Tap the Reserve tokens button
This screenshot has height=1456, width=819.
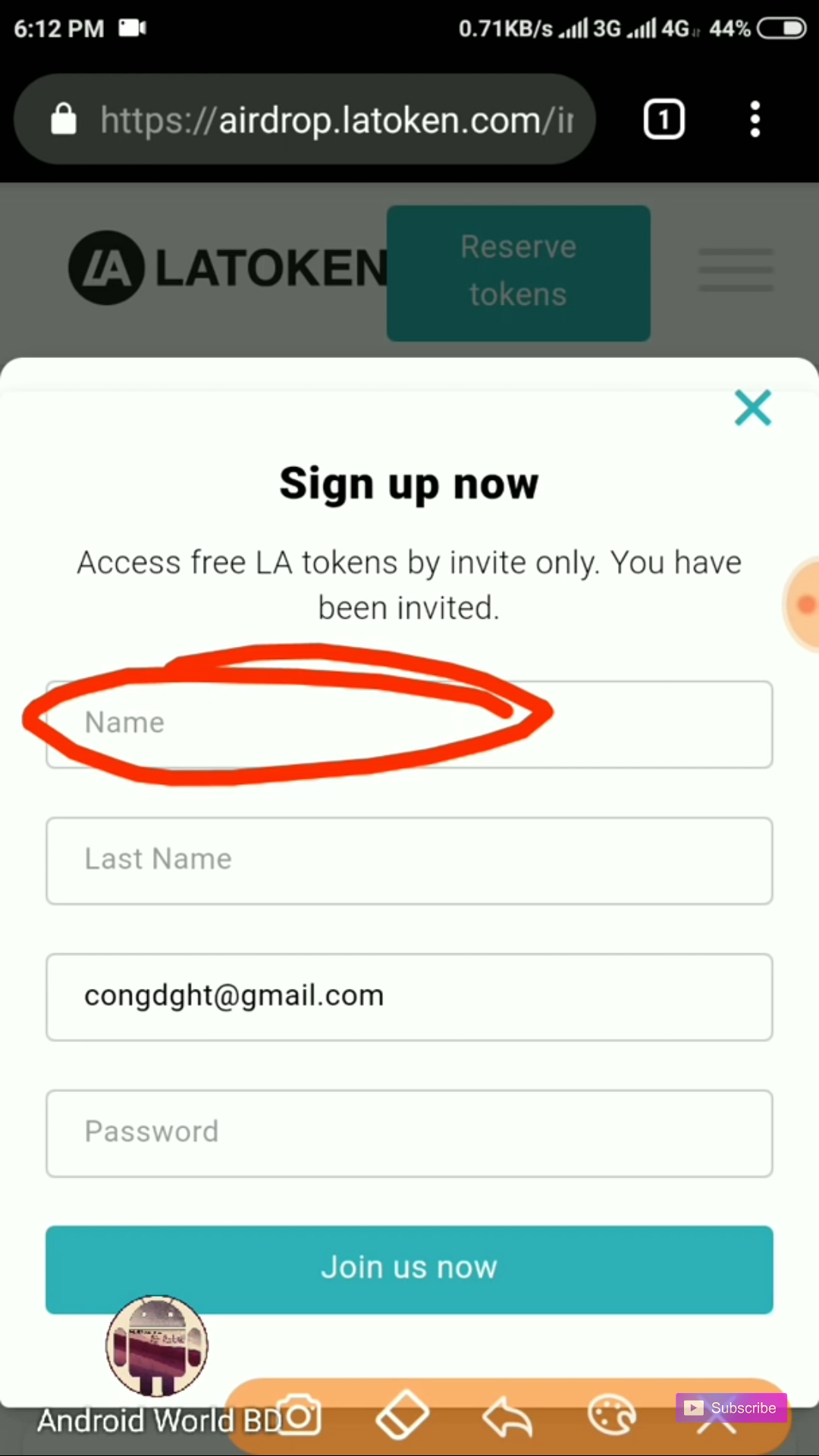(519, 273)
